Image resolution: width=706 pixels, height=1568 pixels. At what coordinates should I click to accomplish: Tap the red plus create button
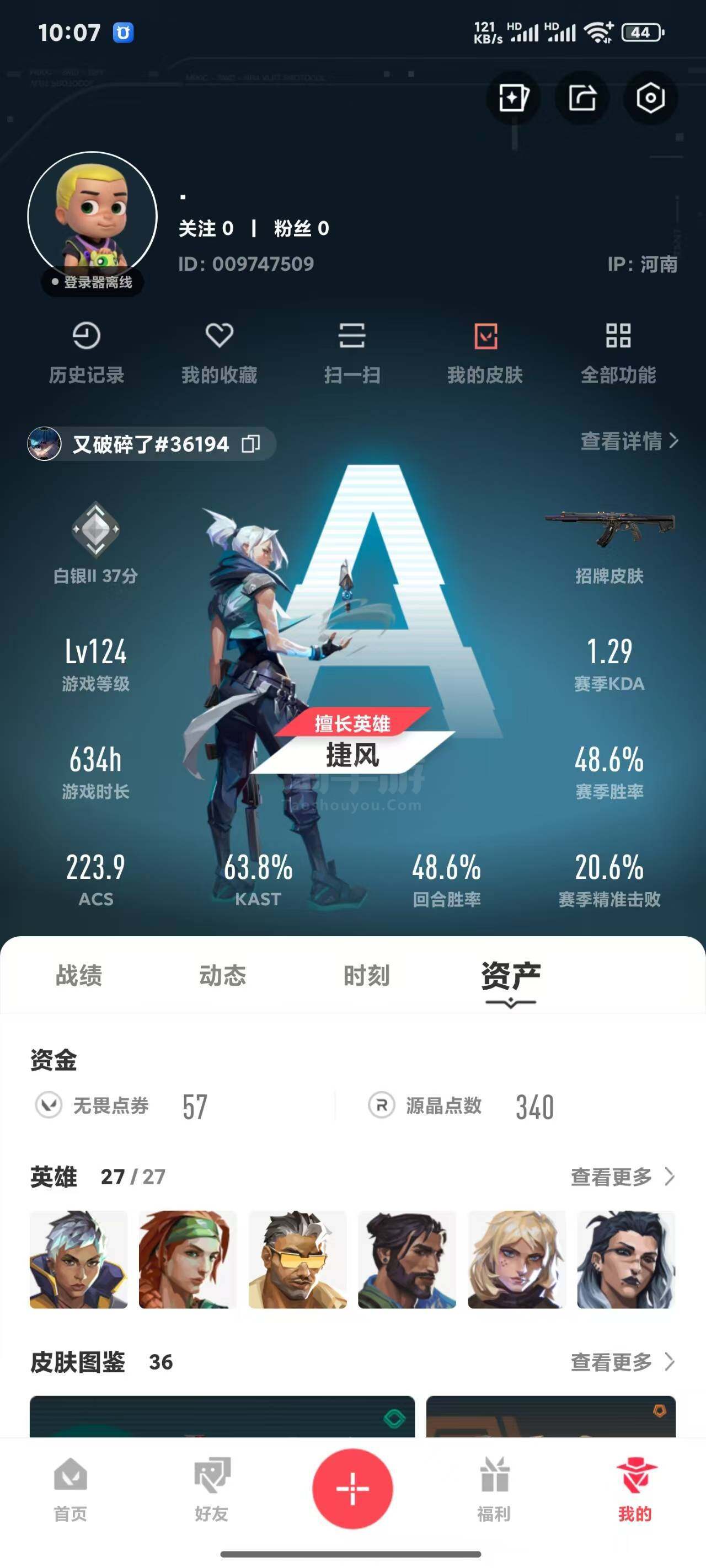[x=352, y=1488]
